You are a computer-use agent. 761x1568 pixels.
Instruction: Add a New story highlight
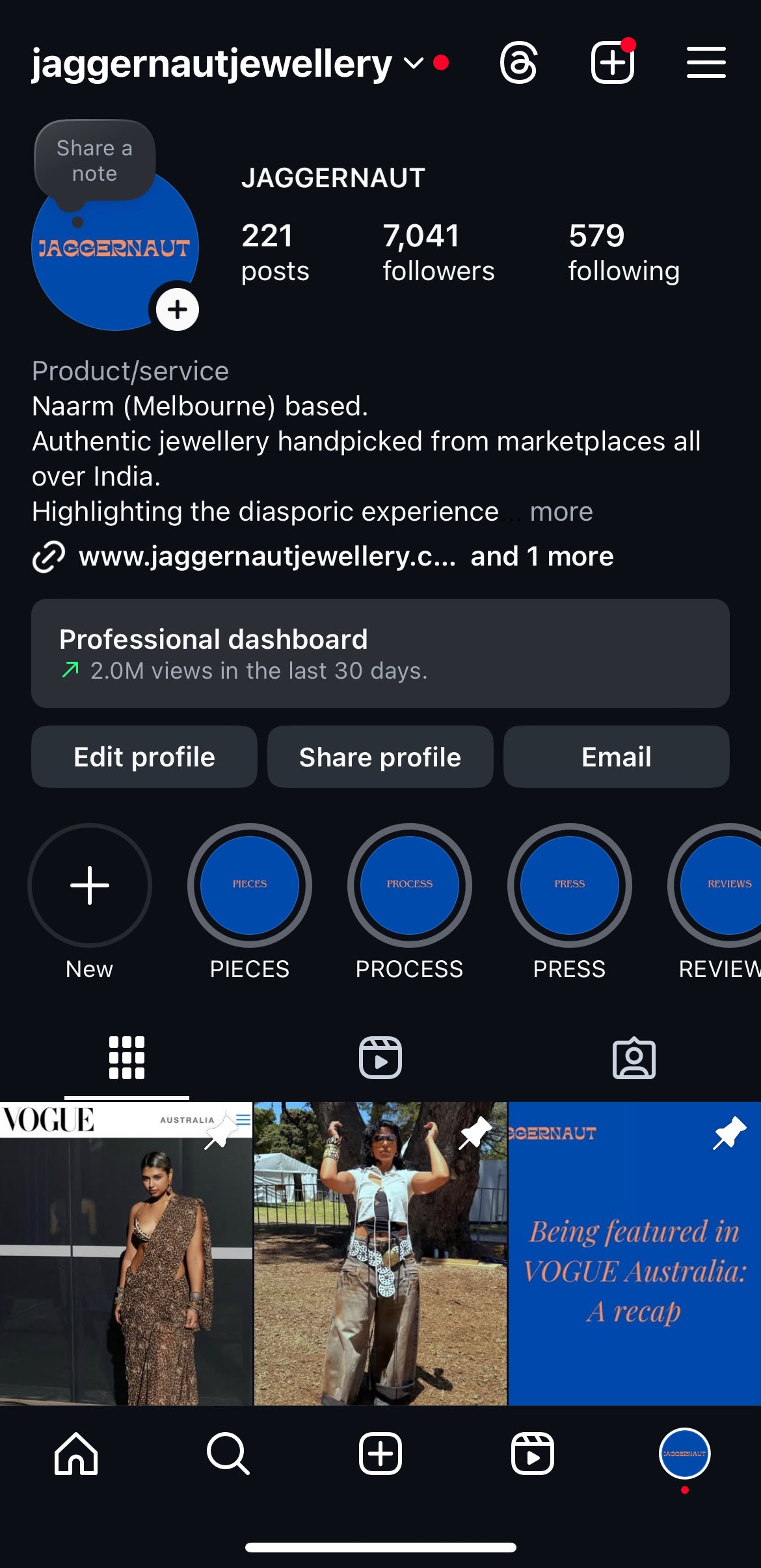pos(90,885)
